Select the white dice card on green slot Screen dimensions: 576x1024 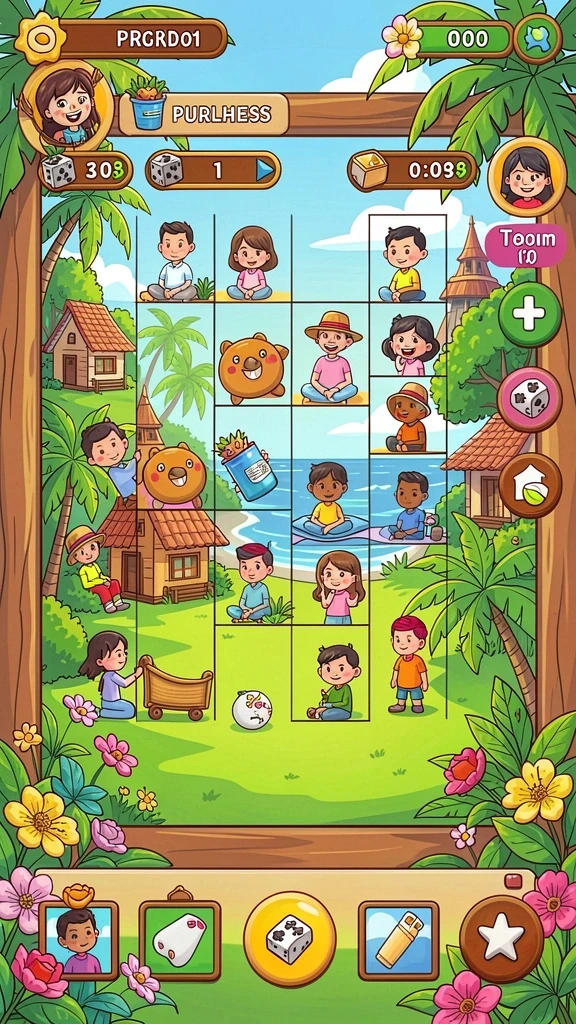[x=180, y=940]
